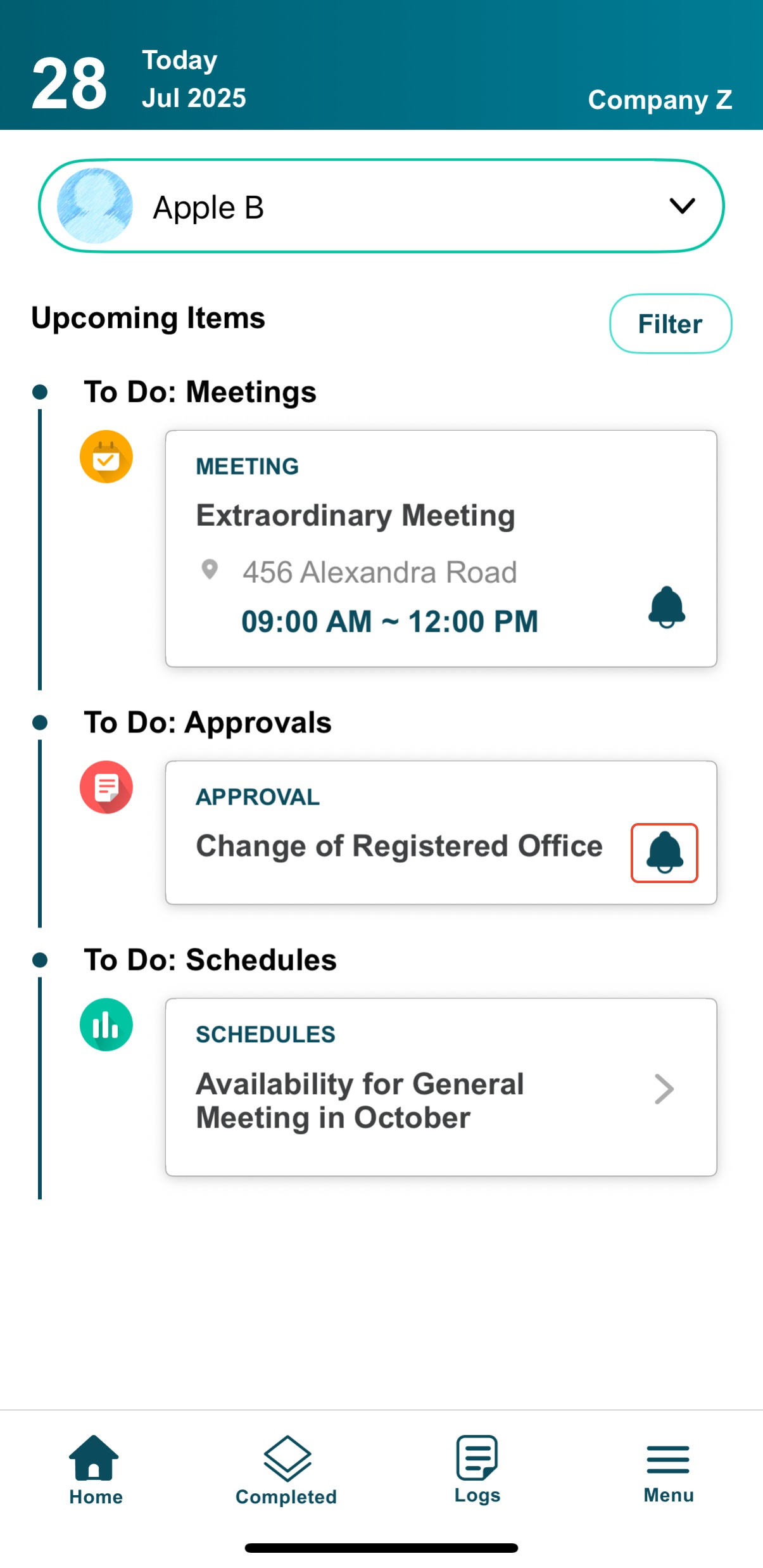763x1568 pixels.
Task: Tap the bell on Extraordinary Meeting
Action: (666, 607)
